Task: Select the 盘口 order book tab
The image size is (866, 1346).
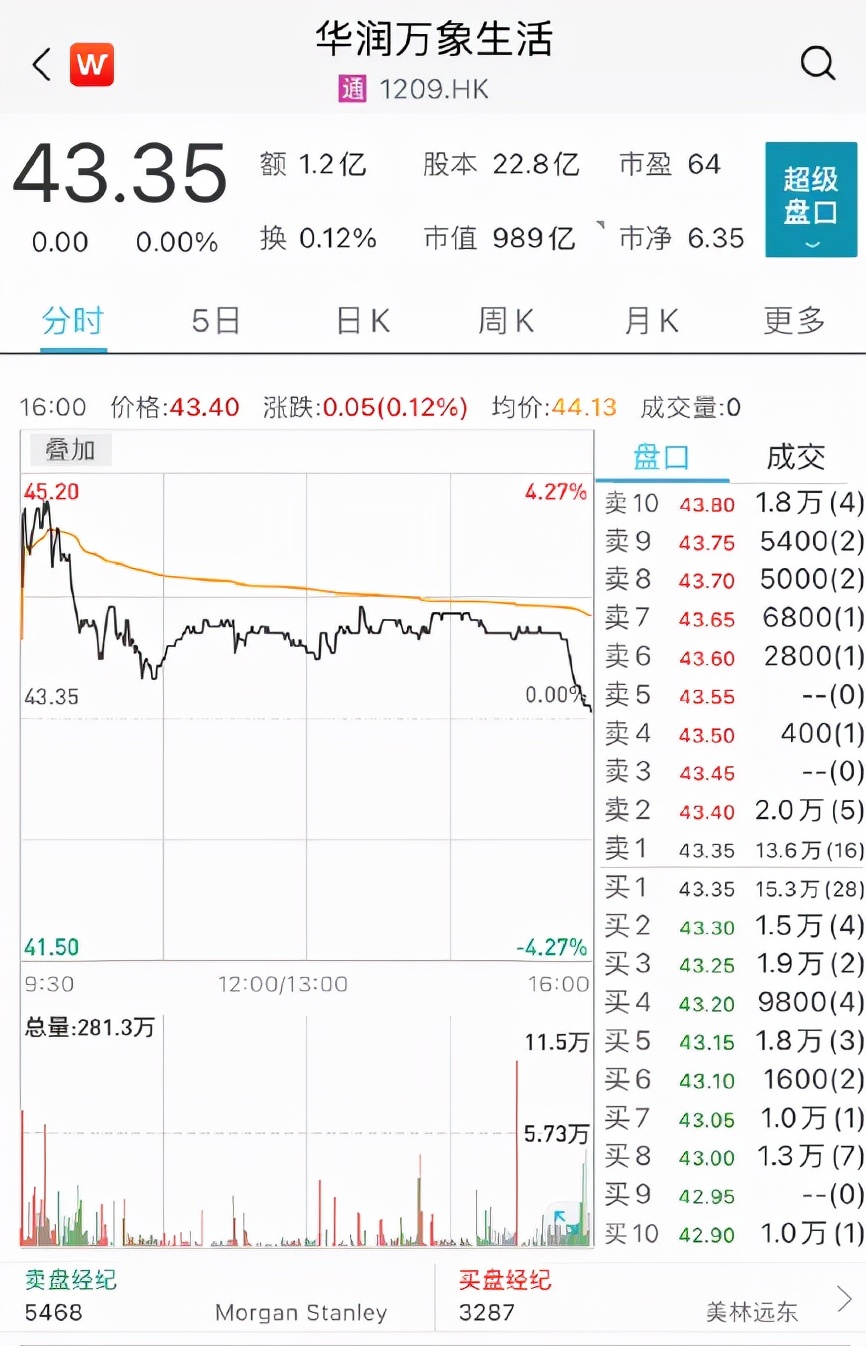Action: click(662, 457)
